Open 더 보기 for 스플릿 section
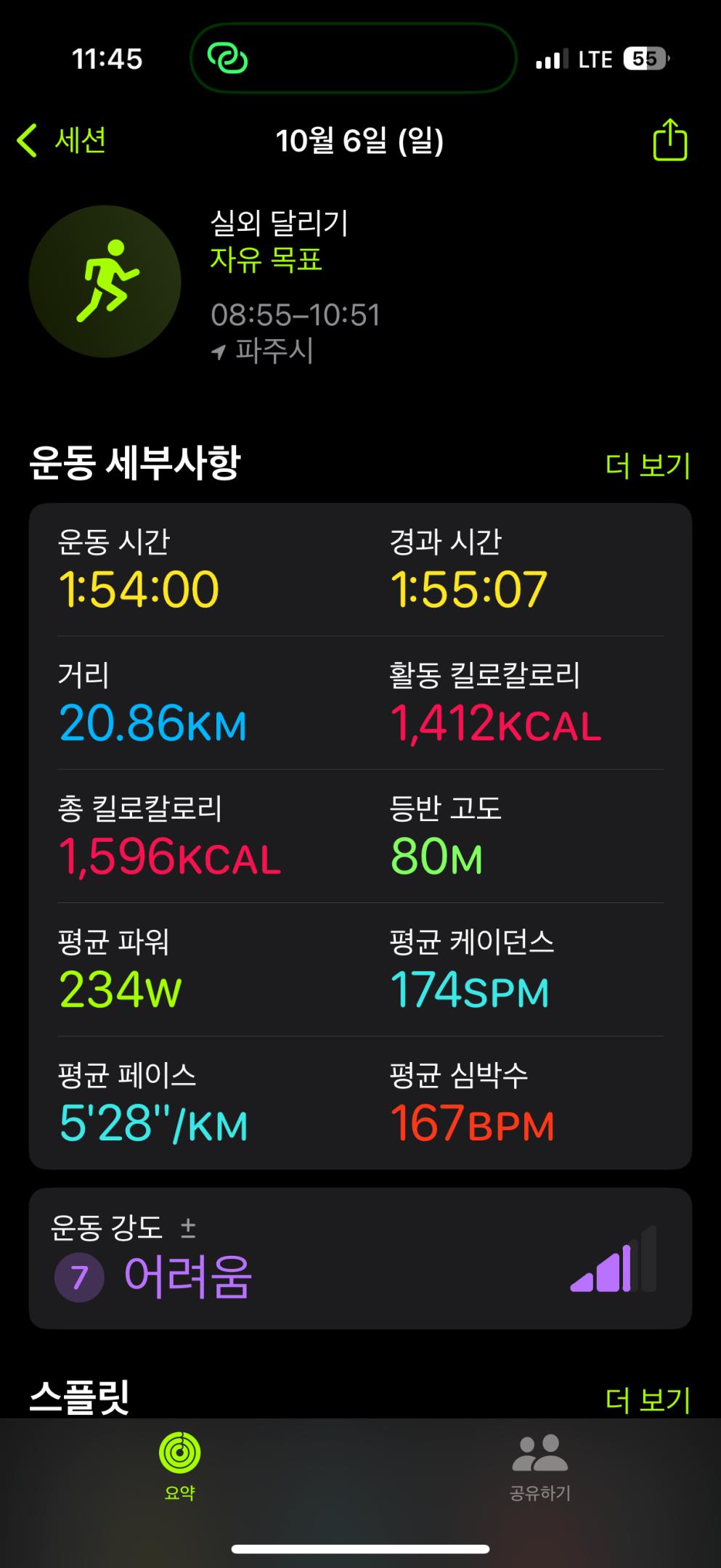This screenshot has width=721, height=1568. [x=647, y=1399]
